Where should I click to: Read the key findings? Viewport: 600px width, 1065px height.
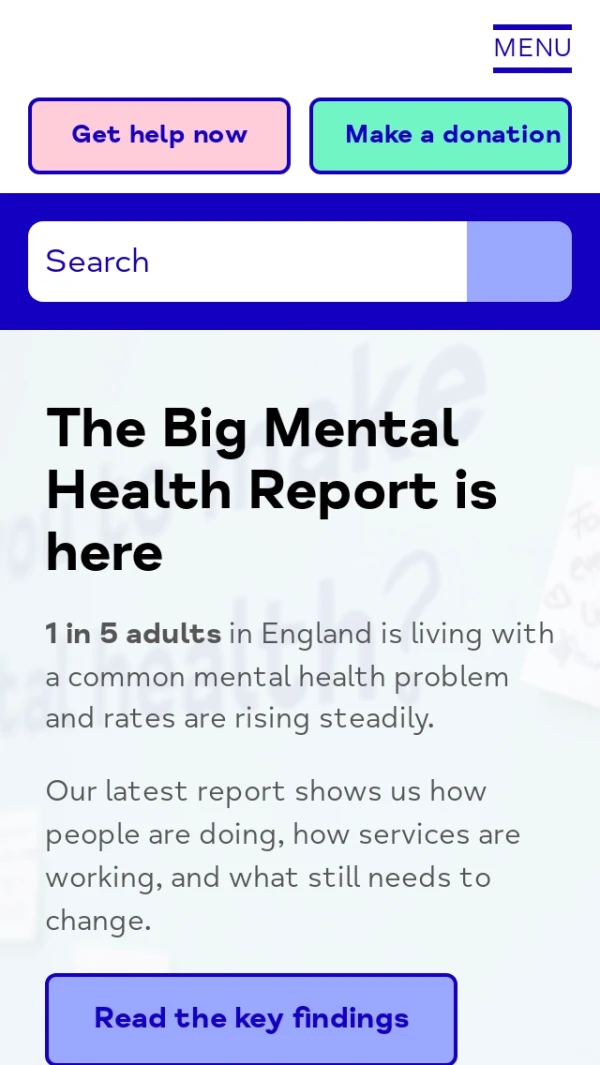pos(251,1018)
